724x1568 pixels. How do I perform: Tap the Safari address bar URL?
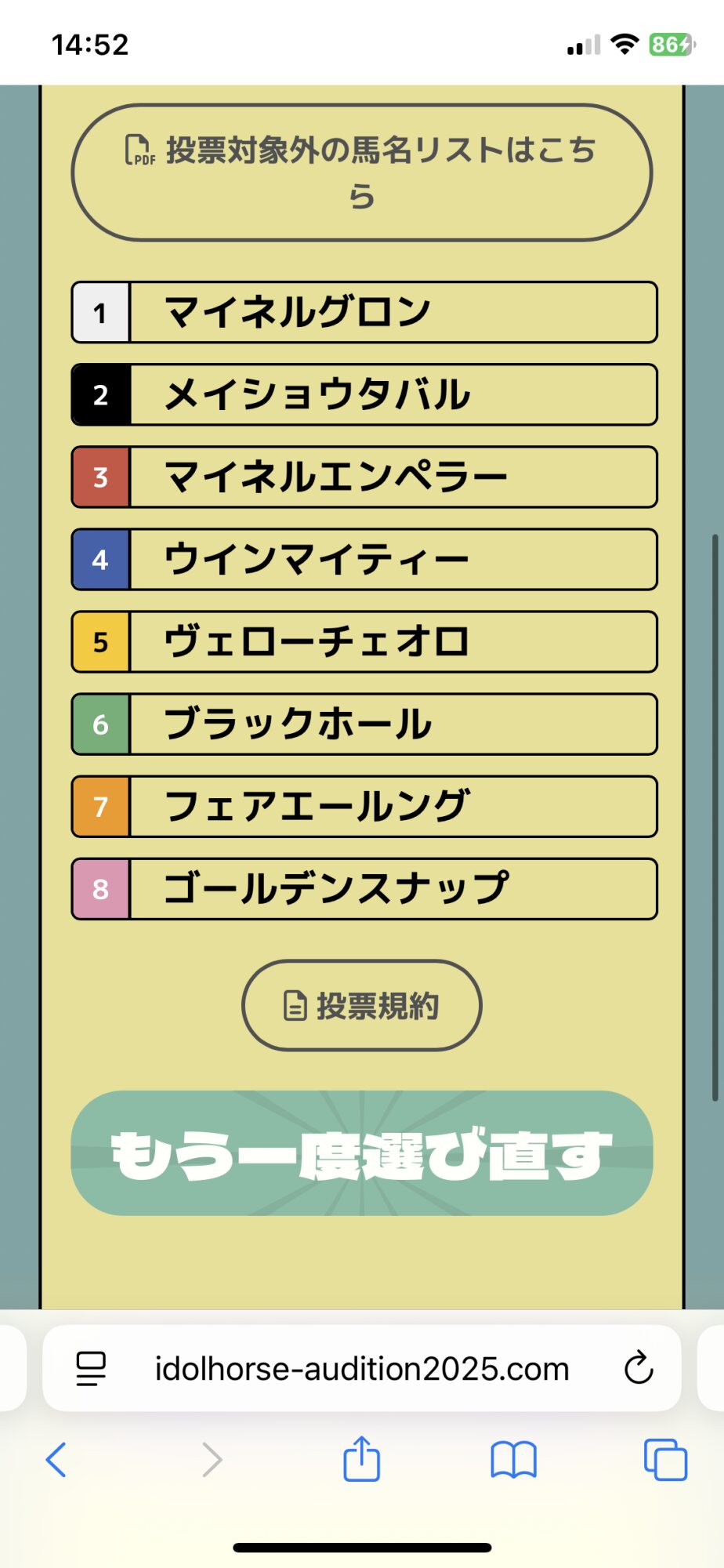coord(362,1369)
